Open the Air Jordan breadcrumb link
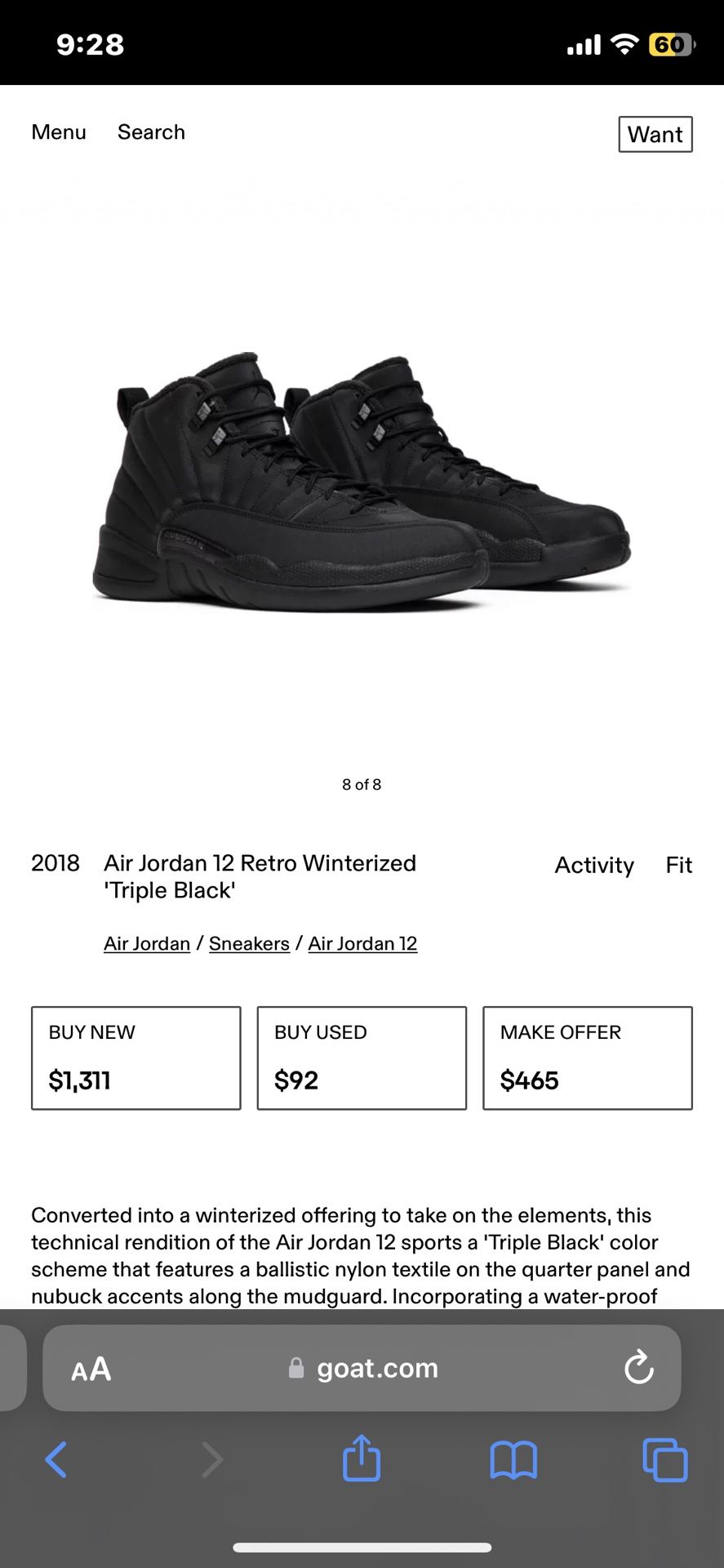The image size is (724, 1568). click(x=146, y=943)
